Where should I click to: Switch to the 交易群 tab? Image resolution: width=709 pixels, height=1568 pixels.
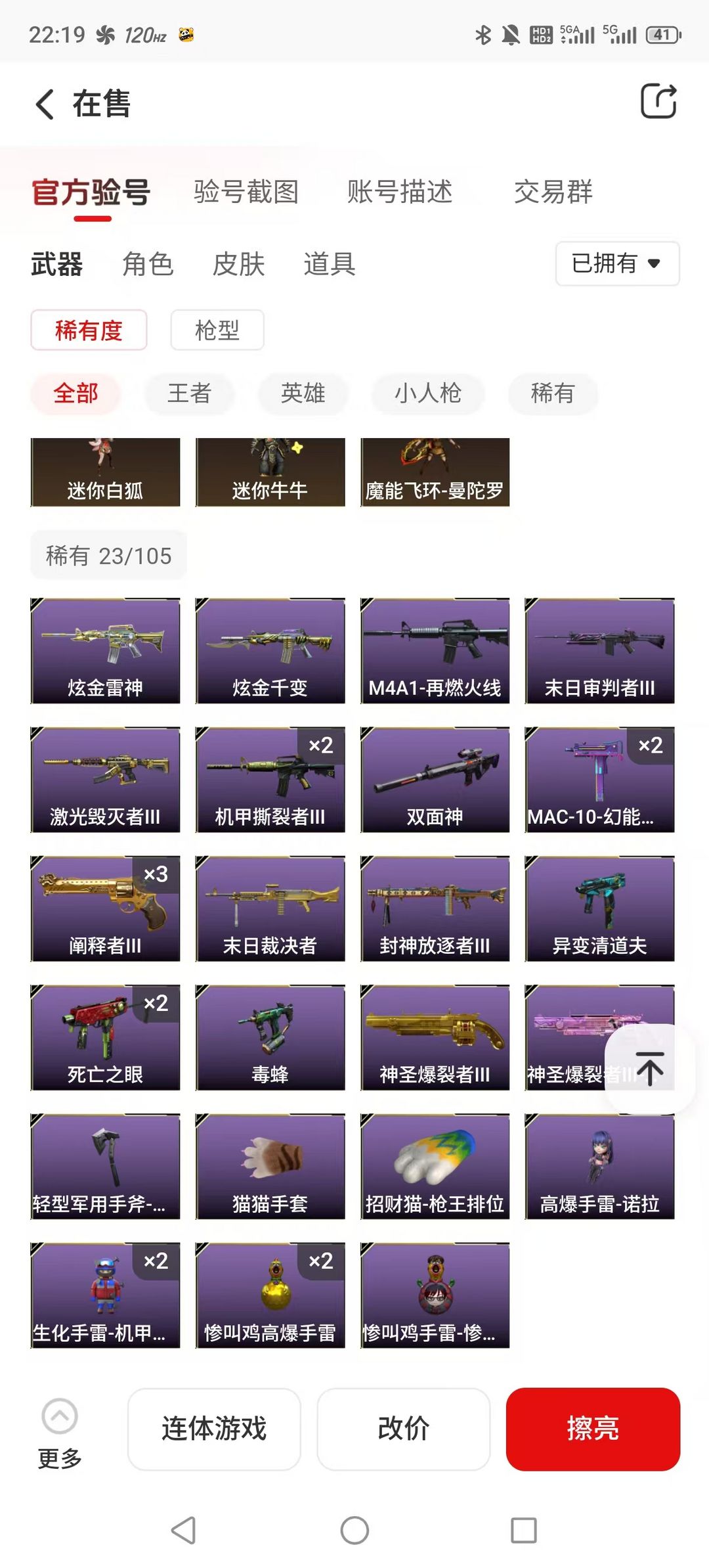click(x=553, y=192)
